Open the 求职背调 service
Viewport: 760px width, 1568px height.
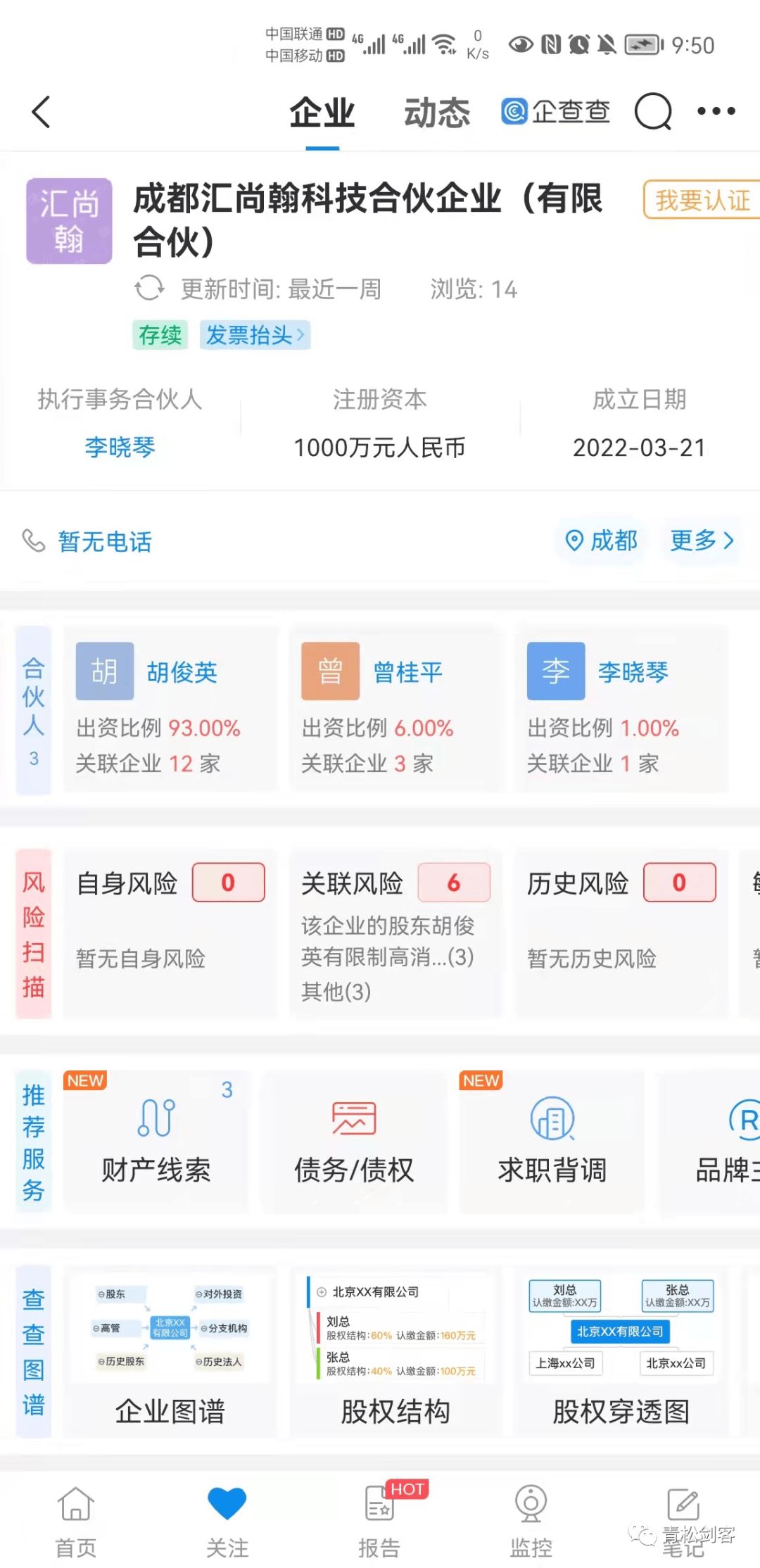[x=552, y=1142]
